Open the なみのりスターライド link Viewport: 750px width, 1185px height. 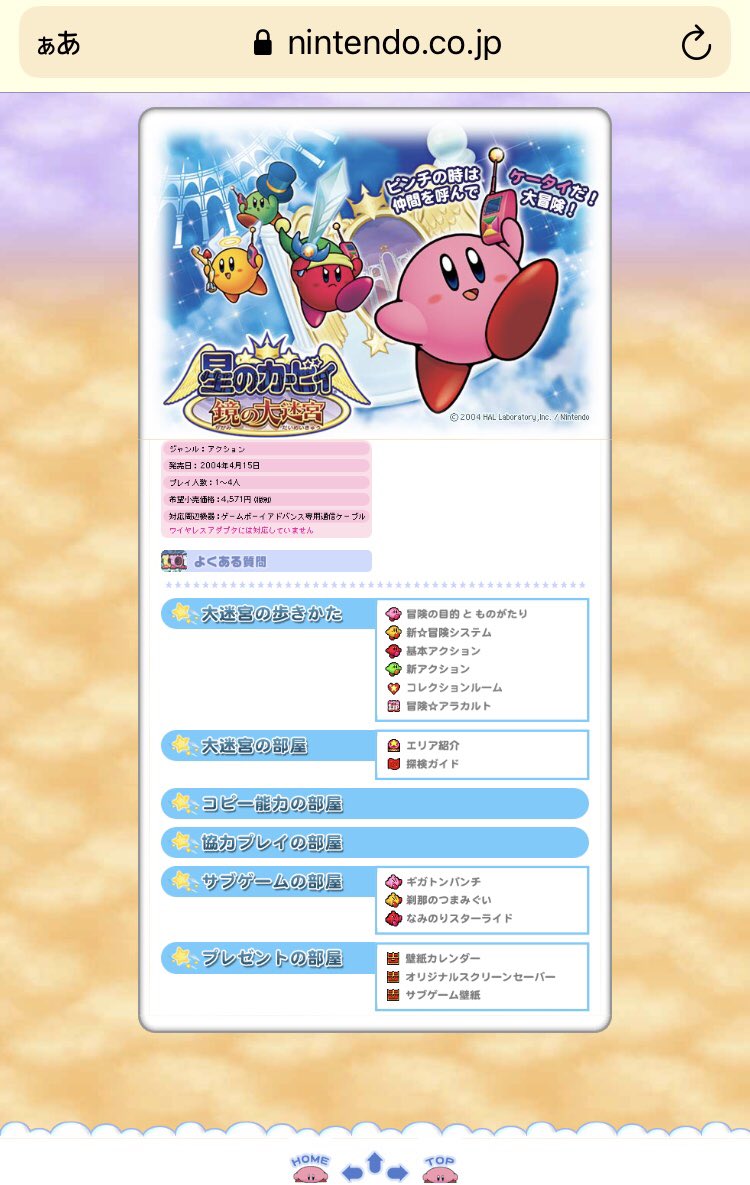(450, 918)
